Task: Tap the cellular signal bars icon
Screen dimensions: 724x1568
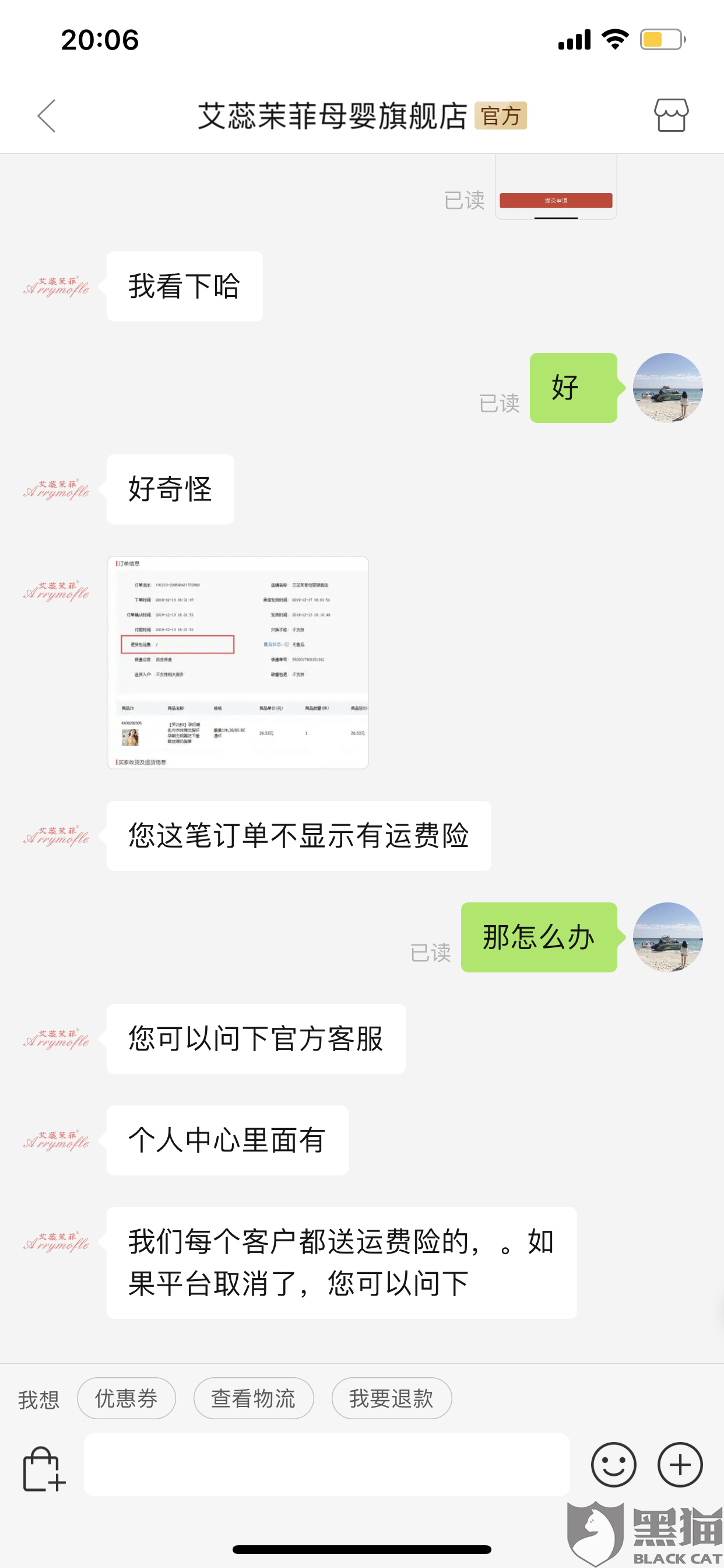Action: point(574,39)
